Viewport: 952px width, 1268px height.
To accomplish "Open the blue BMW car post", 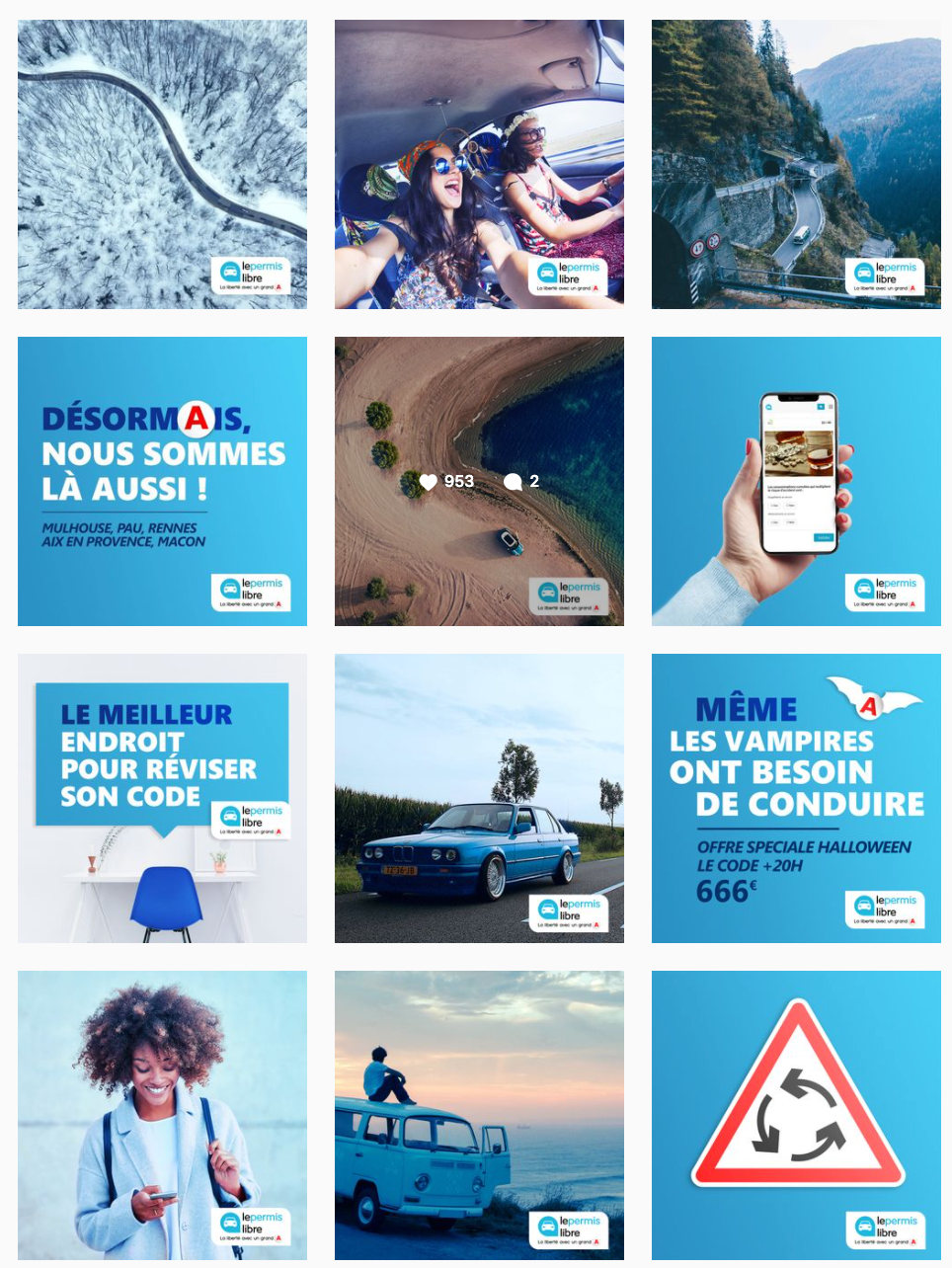I will pyautogui.click(x=479, y=798).
